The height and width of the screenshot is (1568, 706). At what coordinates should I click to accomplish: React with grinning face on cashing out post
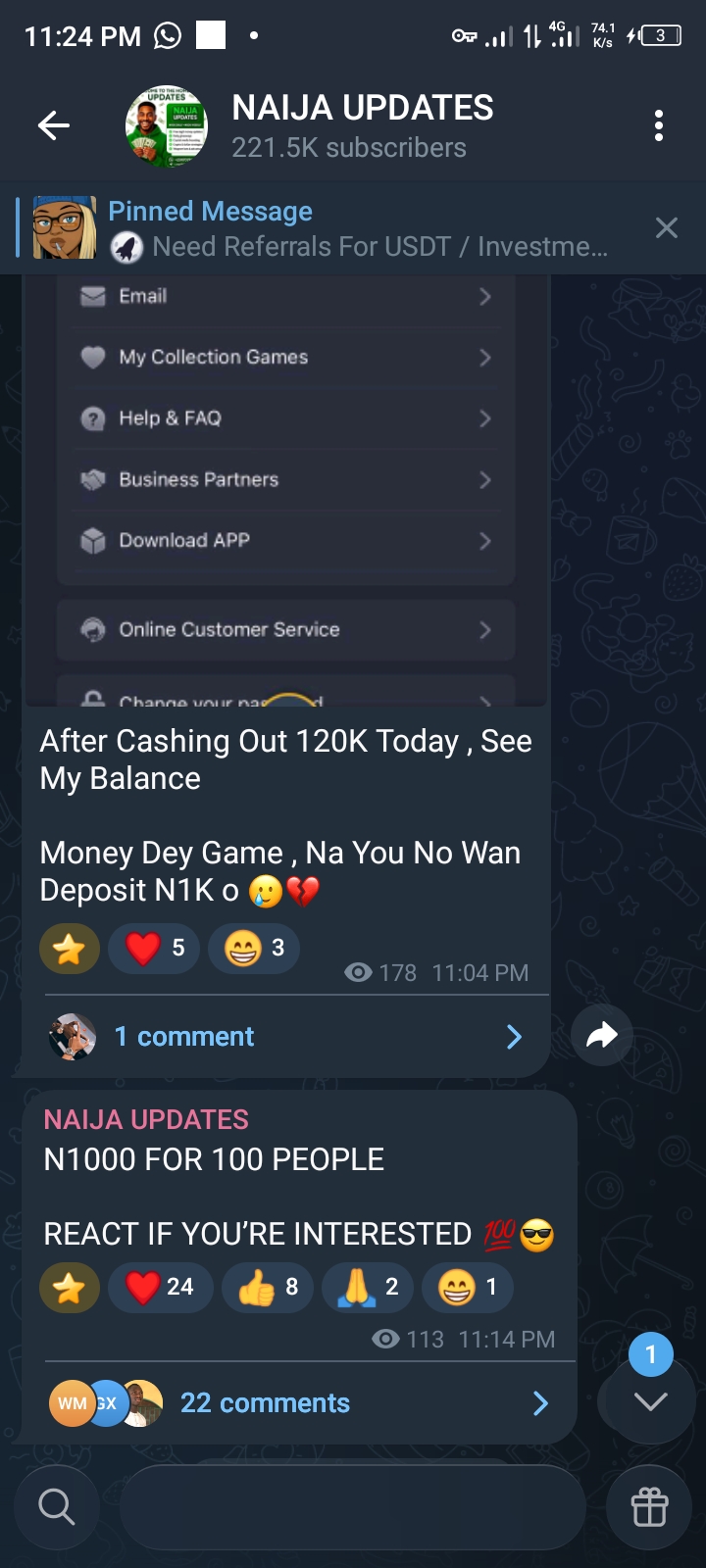click(254, 949)
